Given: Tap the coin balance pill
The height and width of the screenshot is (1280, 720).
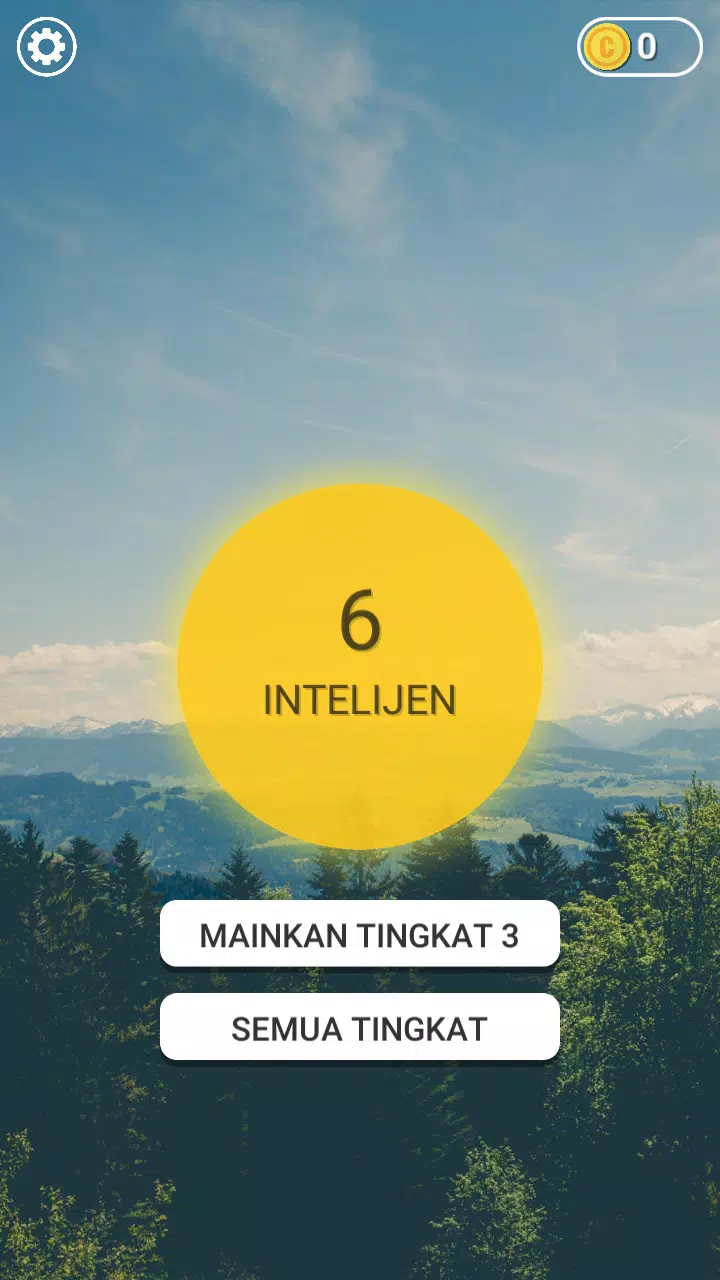Looking at the screenshot, I should coord(640,47).
